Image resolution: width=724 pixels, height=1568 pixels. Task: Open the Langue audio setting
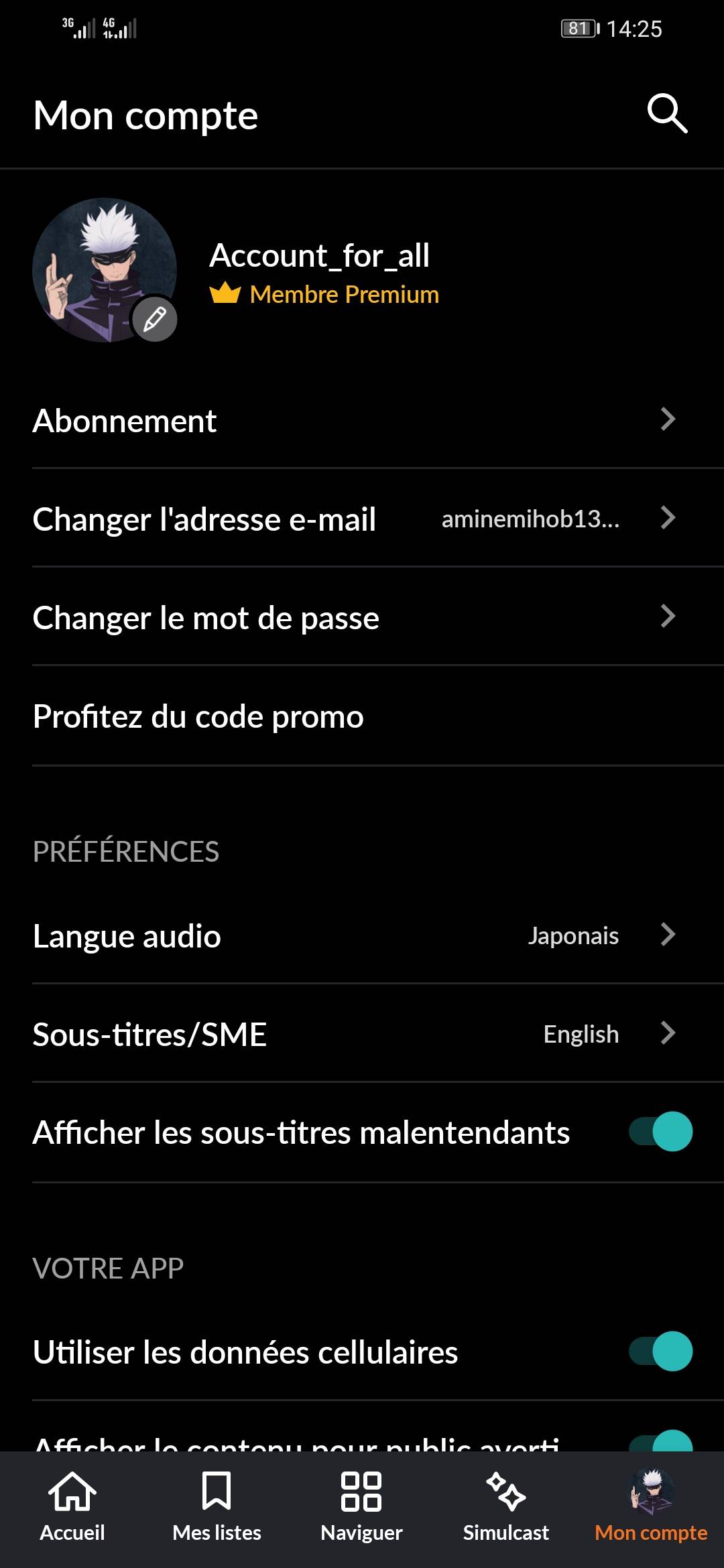(x=362, y=935)
